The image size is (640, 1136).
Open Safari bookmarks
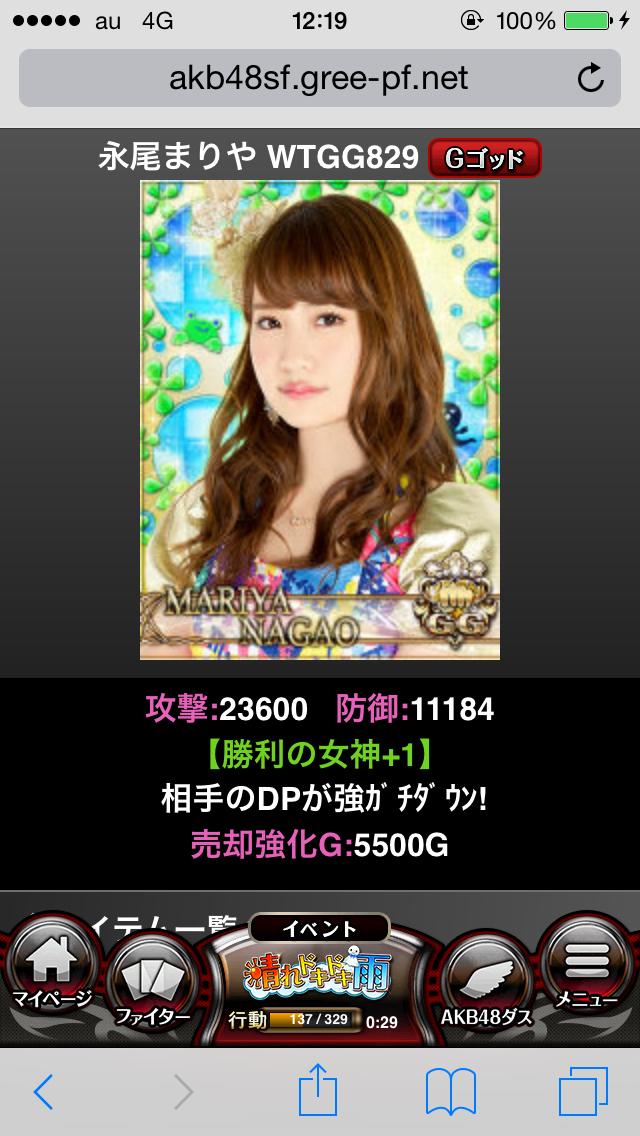tap(450, 1093)
